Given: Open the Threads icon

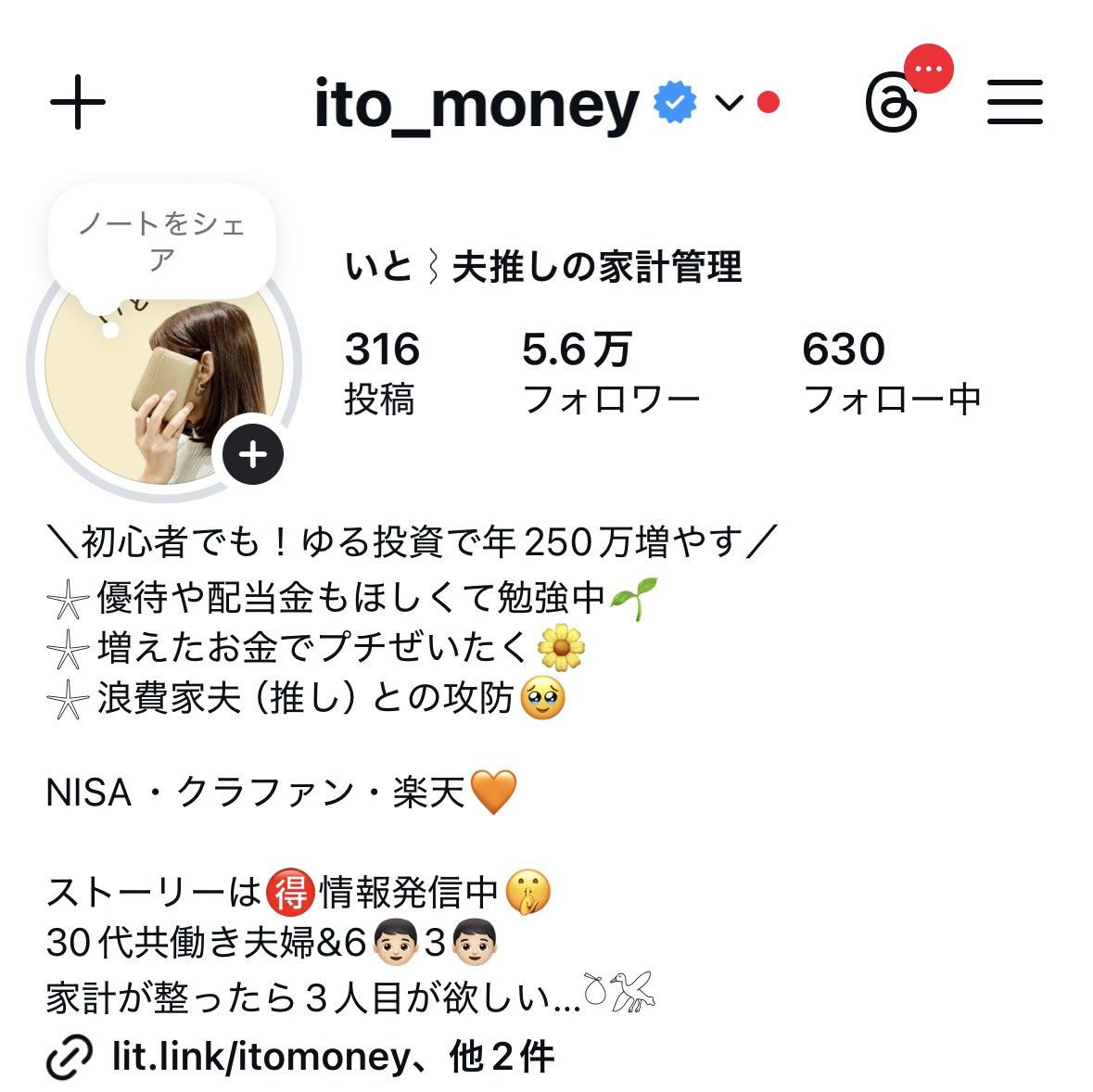Looking at the screenshot, I should click(892, 102).
